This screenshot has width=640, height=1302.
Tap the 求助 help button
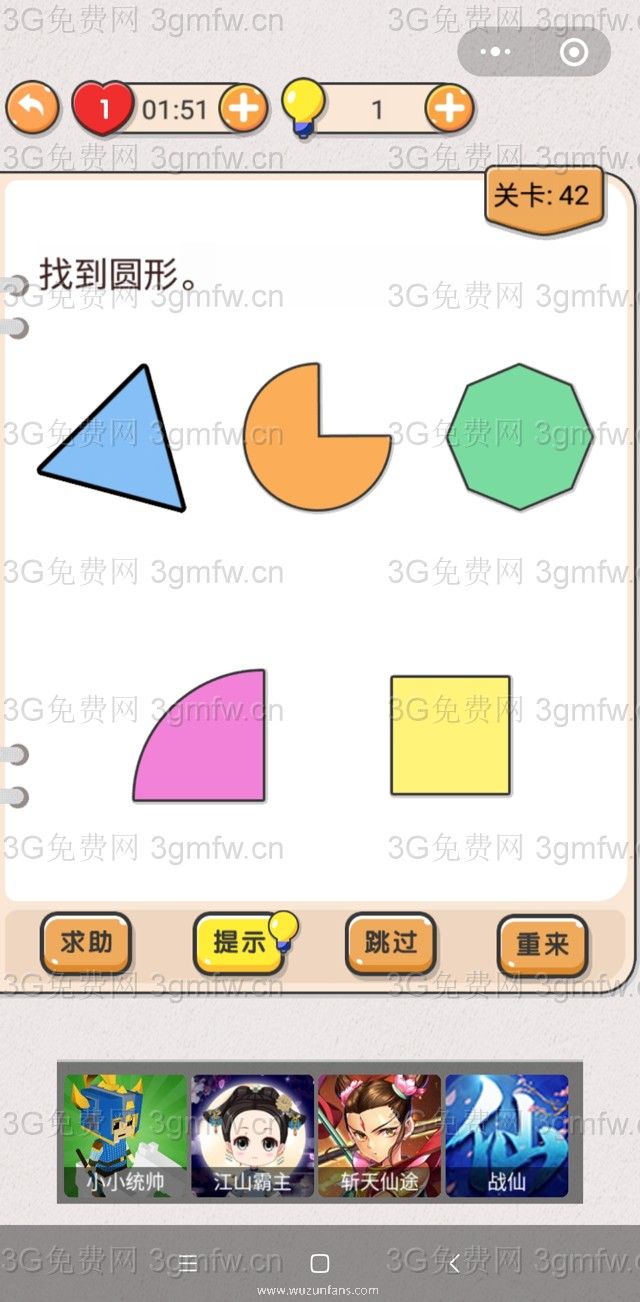click(86, 942)
